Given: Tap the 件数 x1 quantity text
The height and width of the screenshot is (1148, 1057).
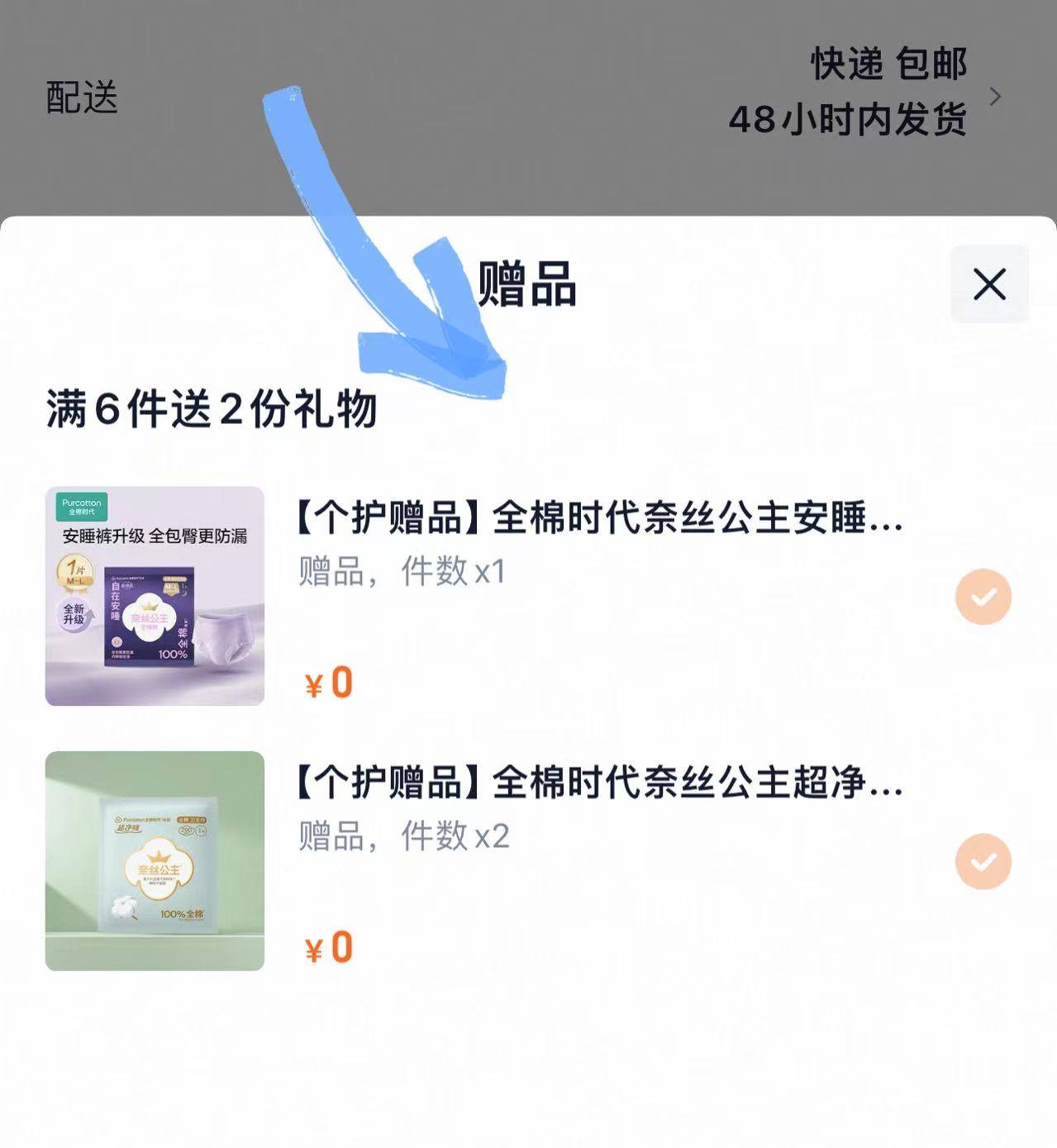Looking at the screenshot, I should tap(407, 572).
